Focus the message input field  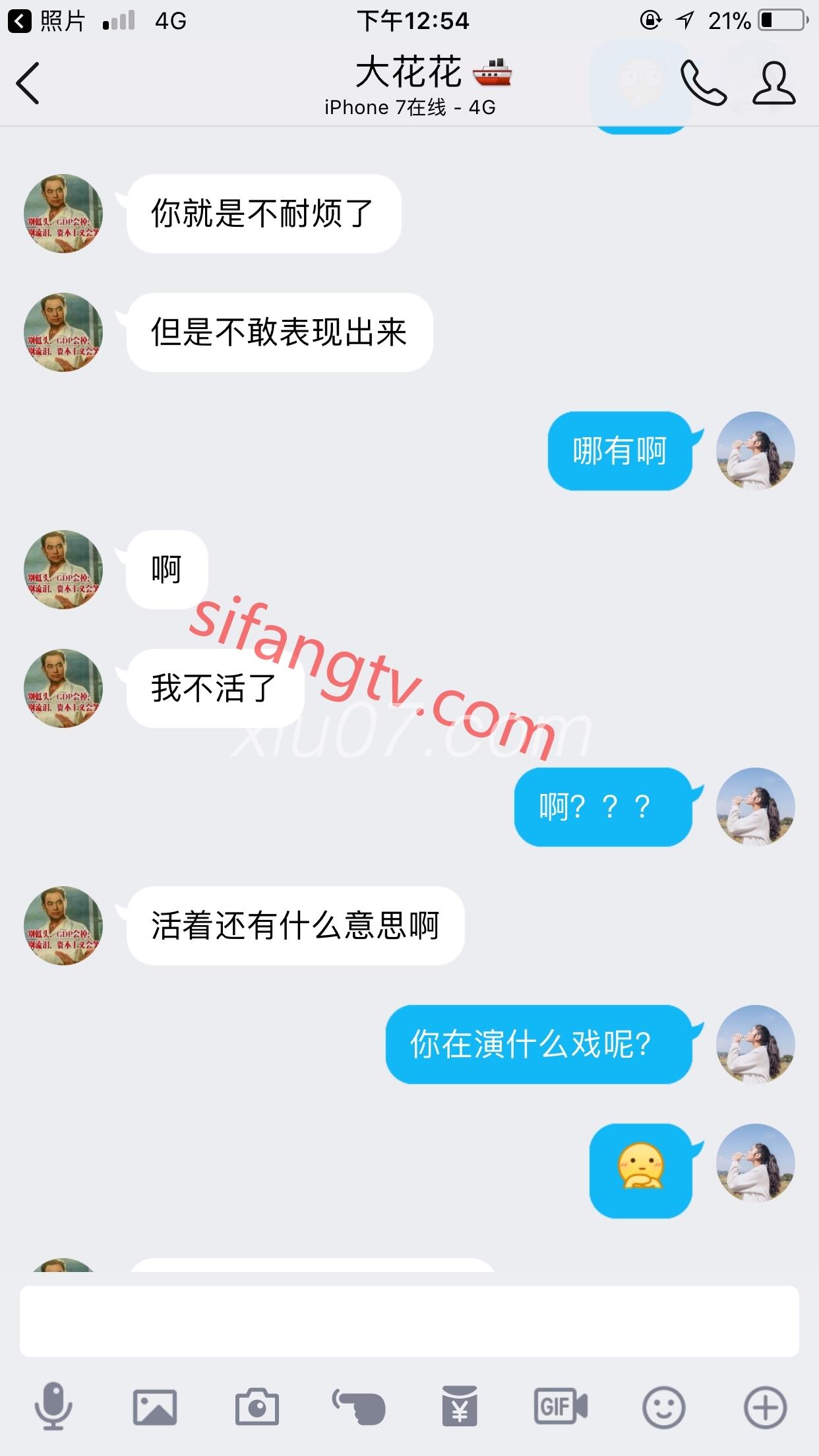(409, 1321)
